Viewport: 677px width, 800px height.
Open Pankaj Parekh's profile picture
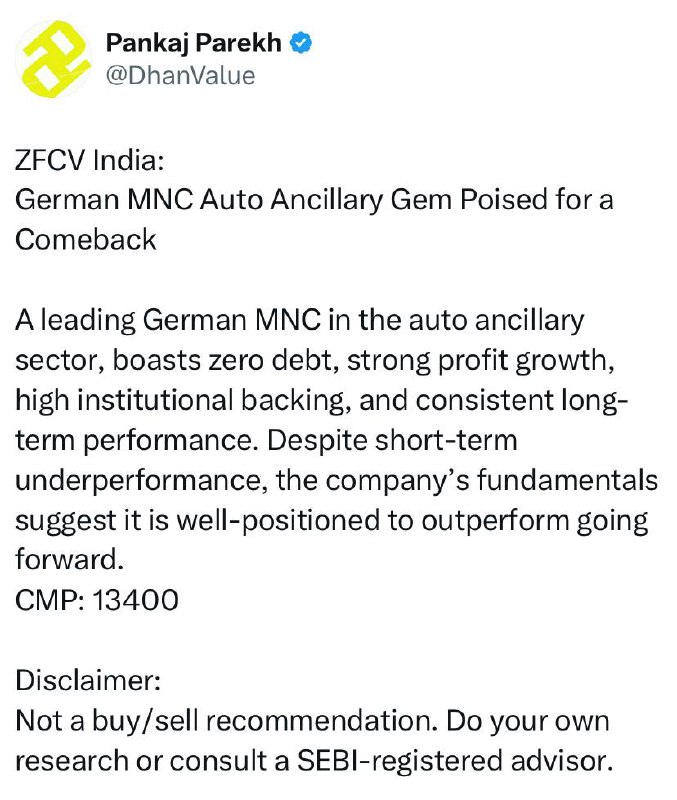54,59
